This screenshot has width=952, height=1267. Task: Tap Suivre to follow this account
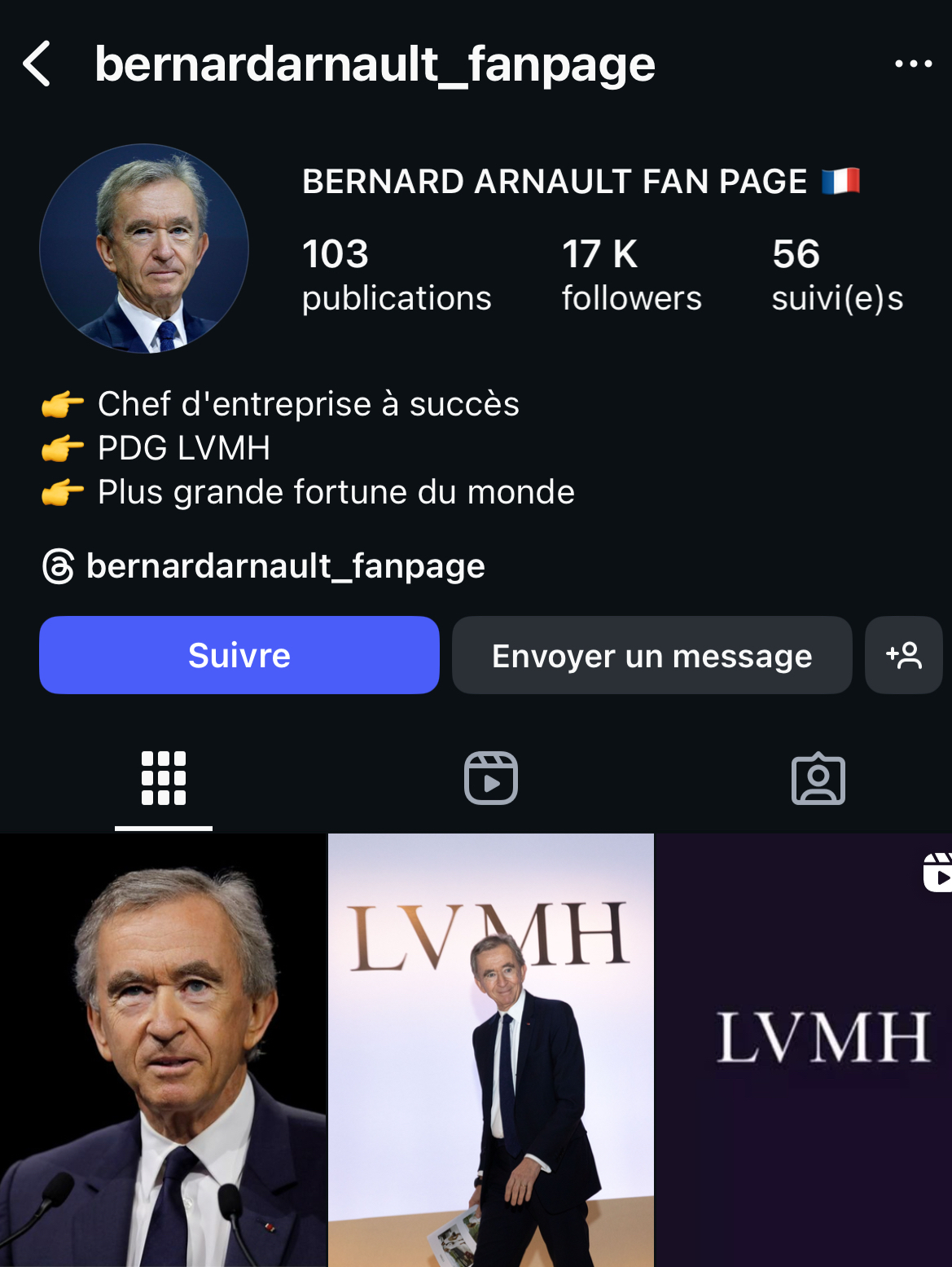(239, 655)
